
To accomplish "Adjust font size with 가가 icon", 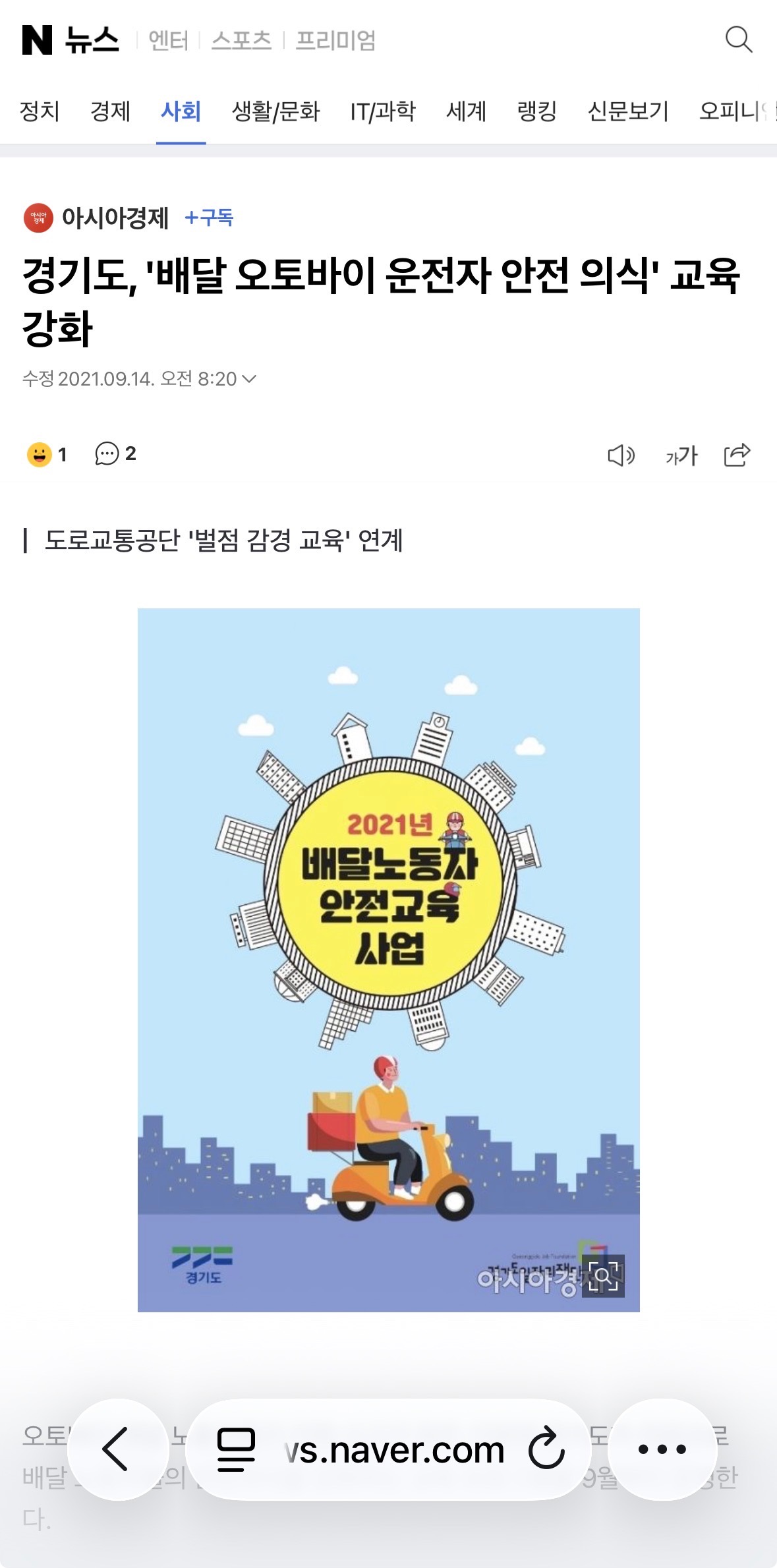I will [x=681, y=455].
